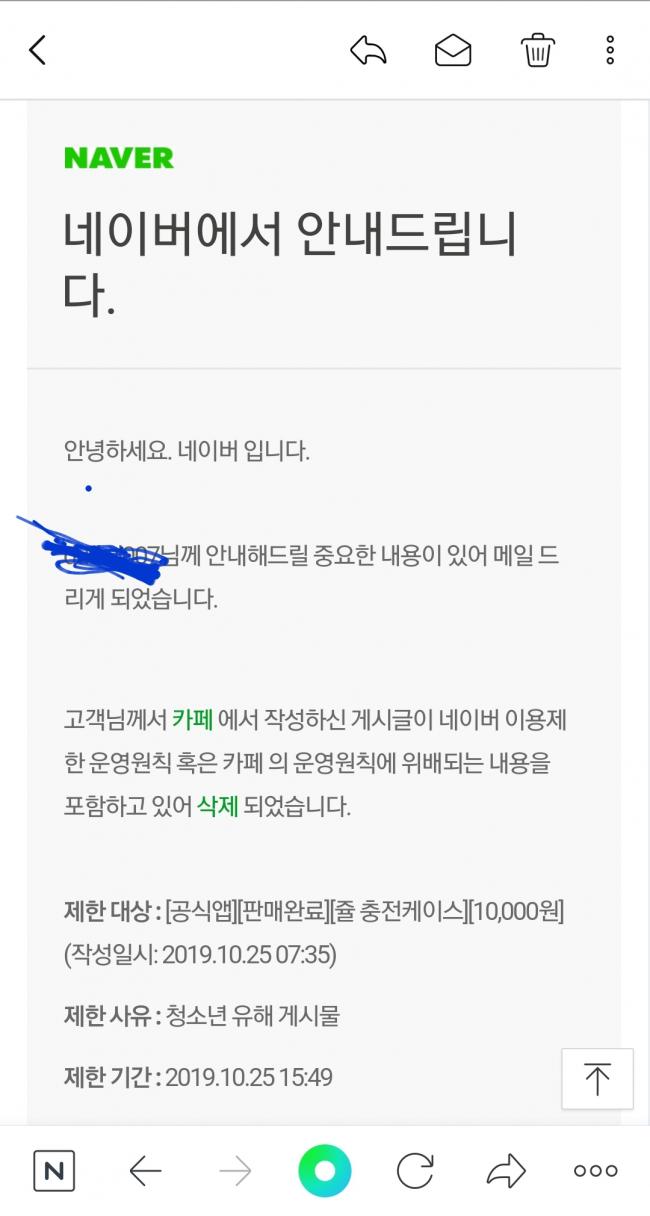650x1216 pixels.
Task: Reload the current page
Action: (414, 1171)
